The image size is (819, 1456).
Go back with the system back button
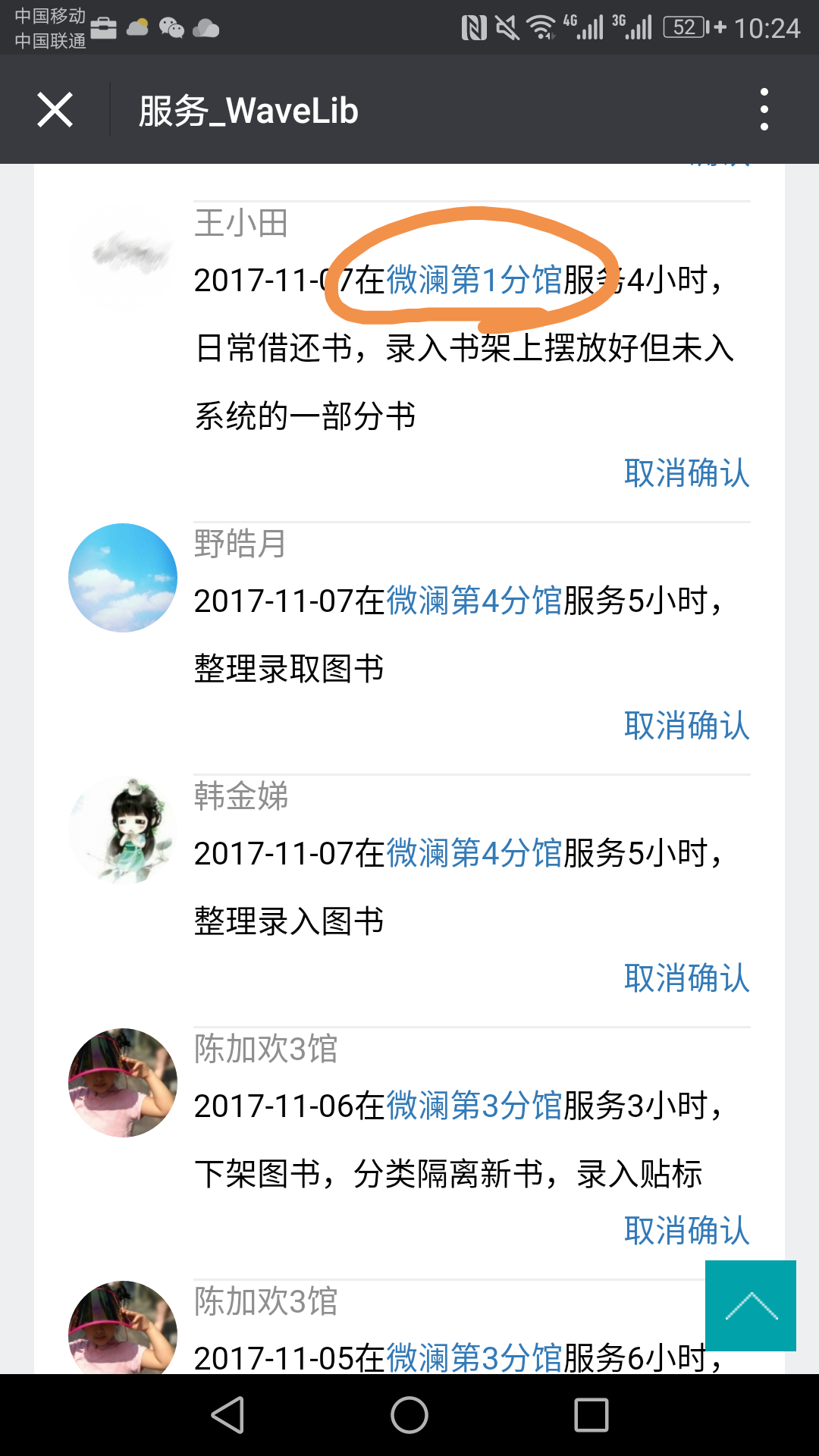(x=227, y=1415)
